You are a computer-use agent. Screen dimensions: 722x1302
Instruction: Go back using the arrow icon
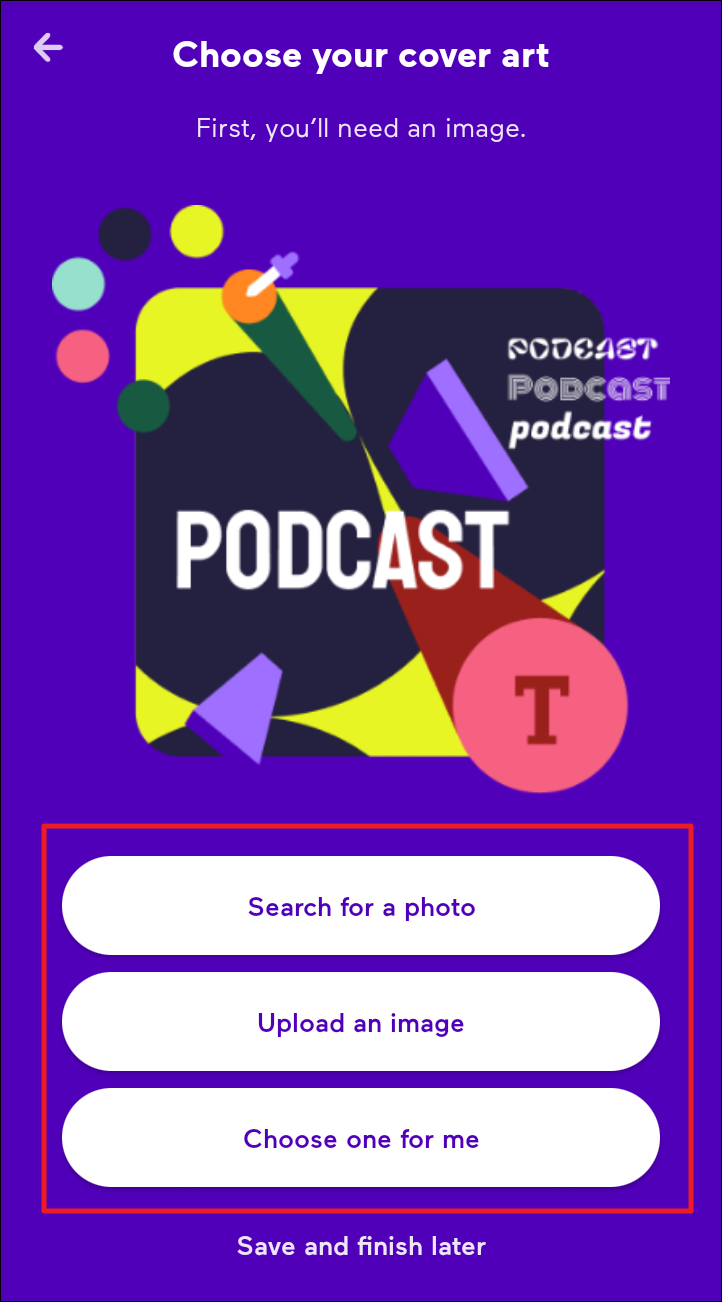coord(47,48)
